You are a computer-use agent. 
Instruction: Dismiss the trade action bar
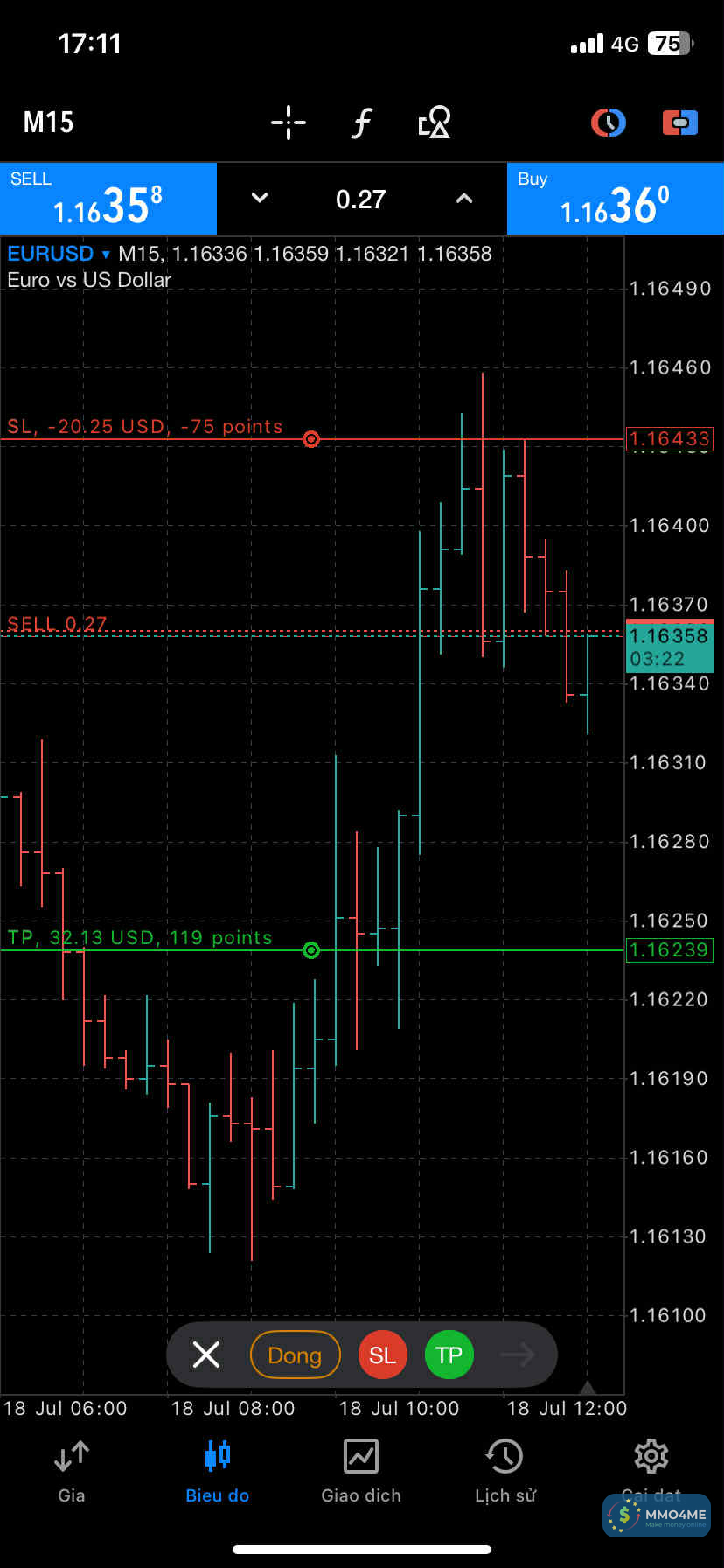pos(206,1354)
